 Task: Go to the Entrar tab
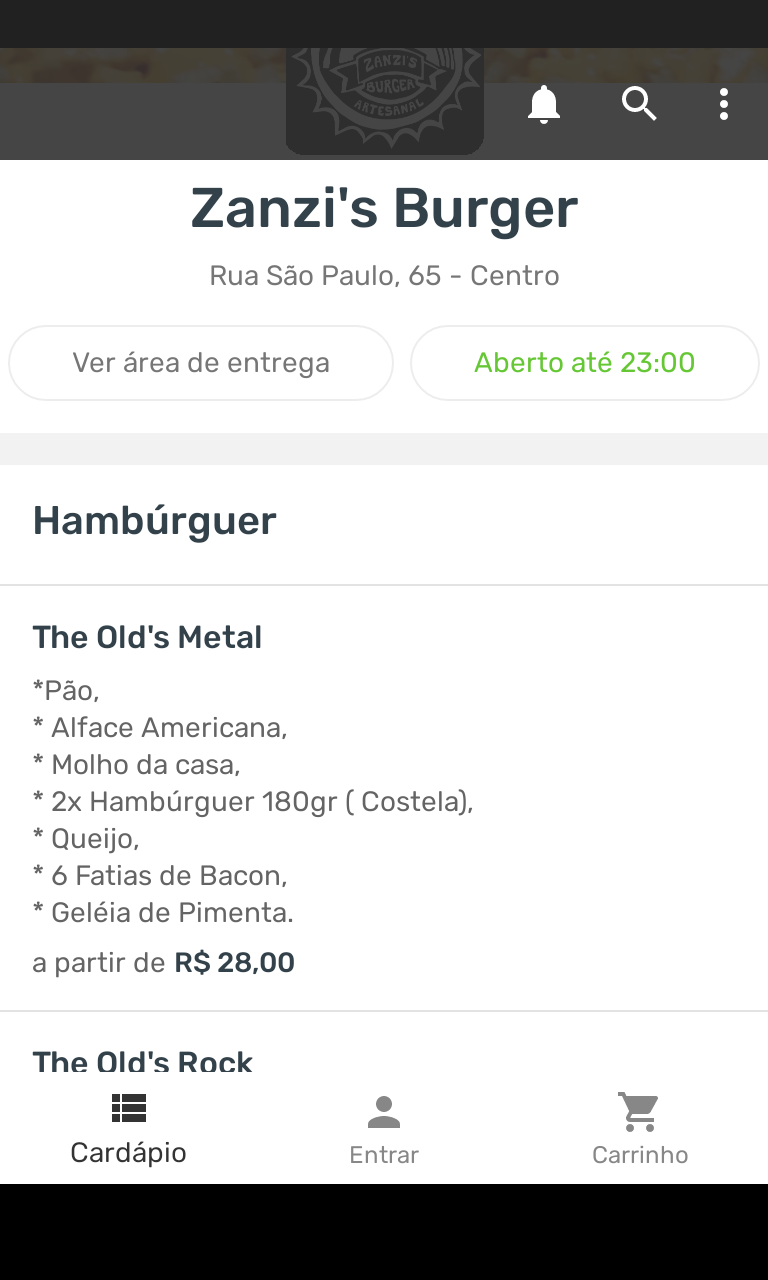[384, 1130]
